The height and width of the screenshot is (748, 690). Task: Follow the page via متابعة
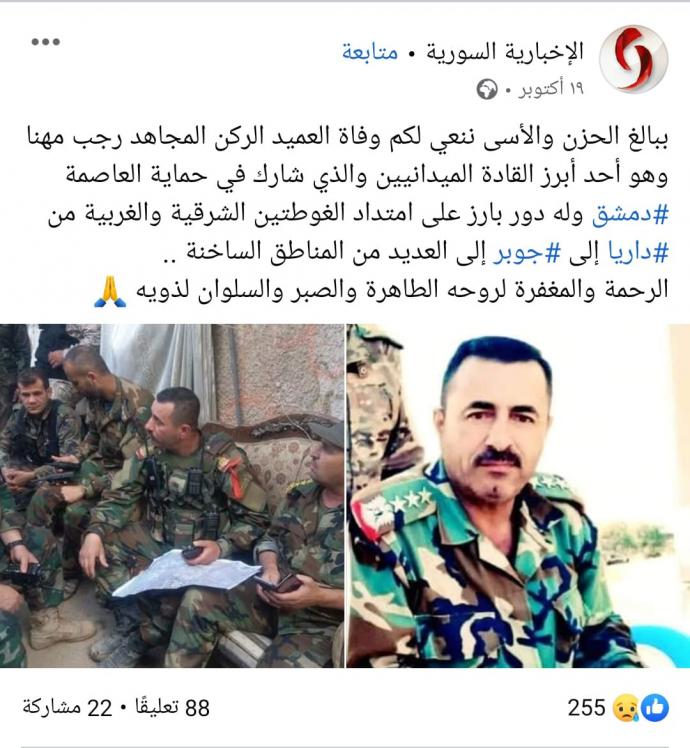[x=369, y=52]
